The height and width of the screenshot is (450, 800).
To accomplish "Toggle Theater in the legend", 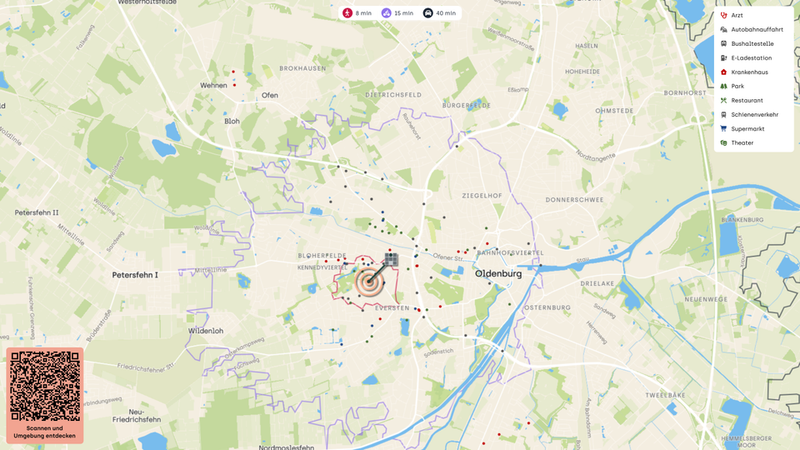I will point(742,143).
